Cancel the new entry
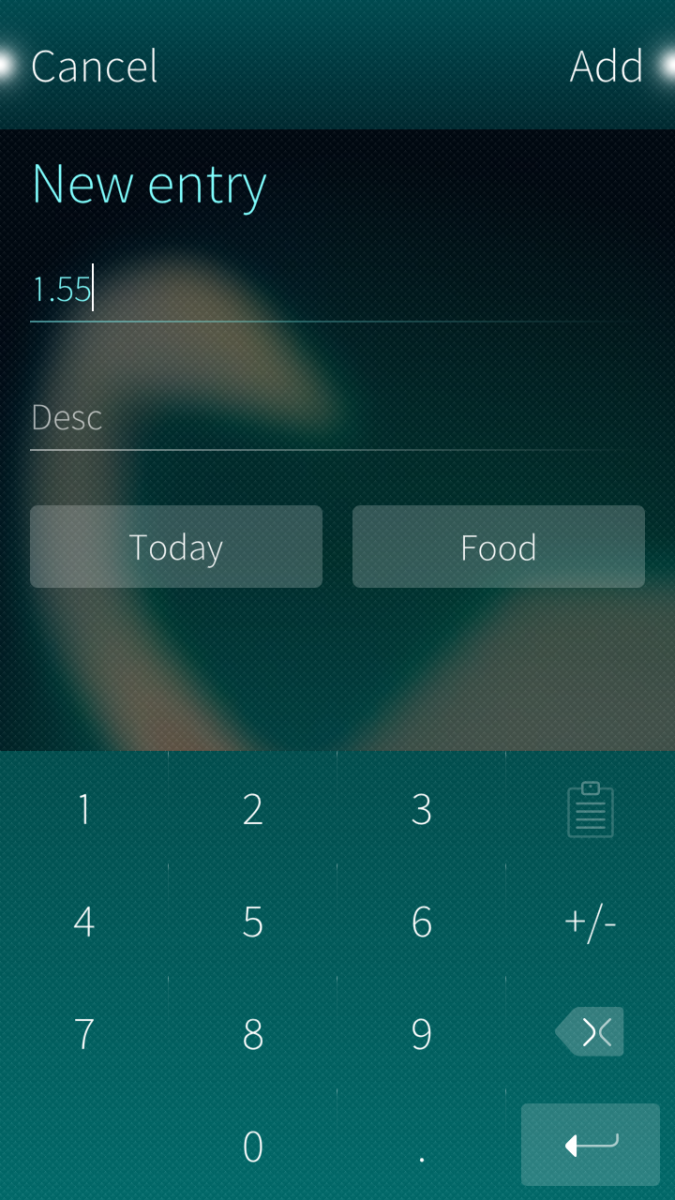675x1200 pixels. 94,67
